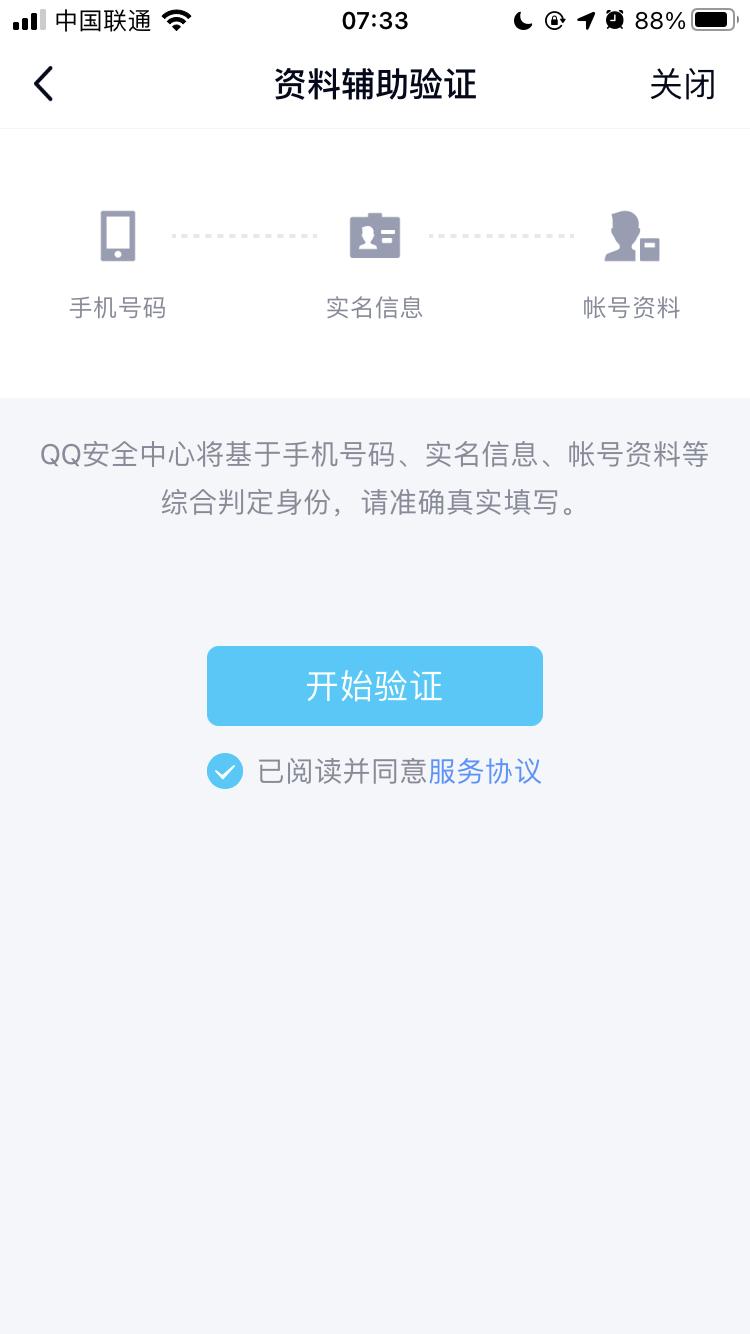Click the 资料辅助验证 page title
The height and width of the screenshot is (1334, 750).
374,84
